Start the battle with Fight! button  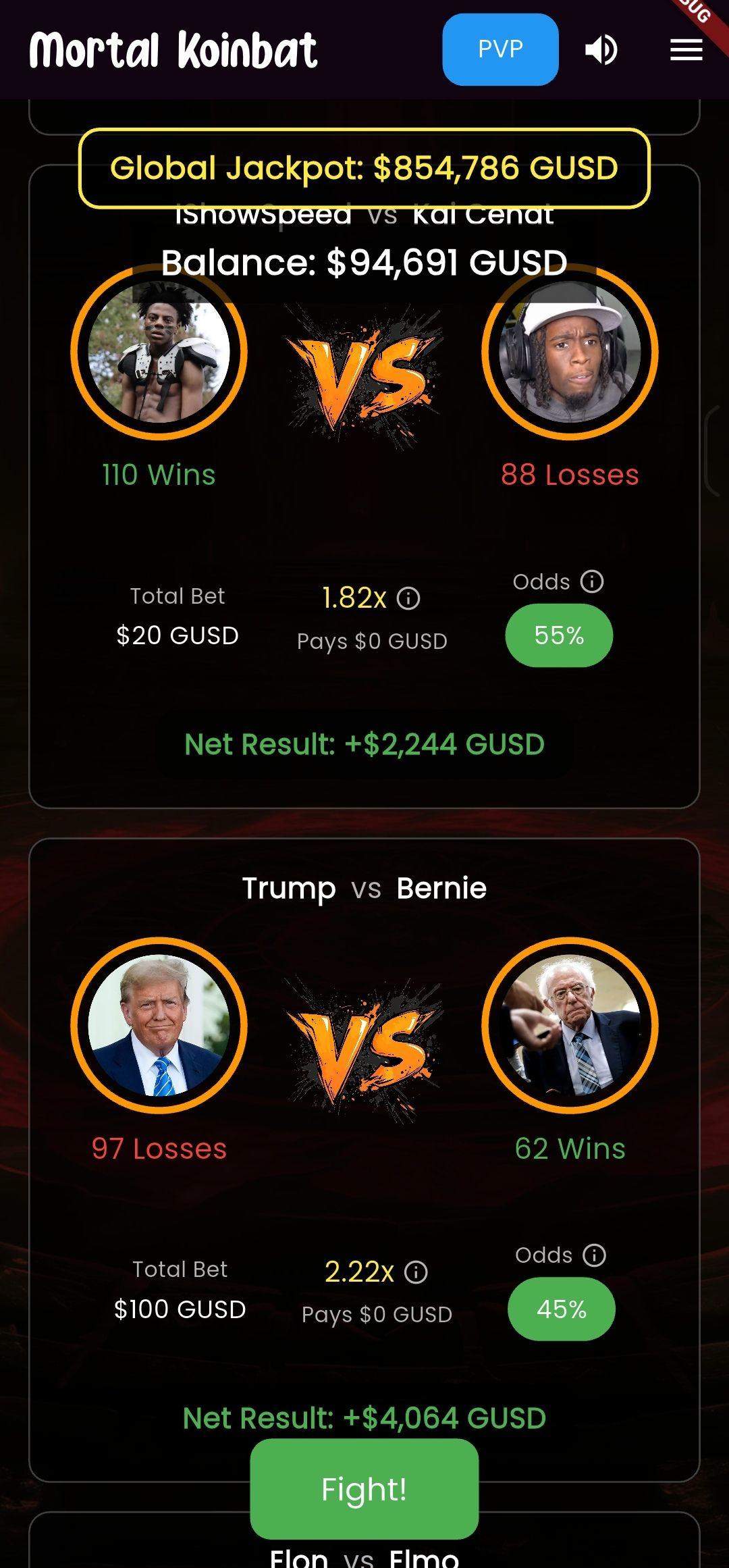364,1489
